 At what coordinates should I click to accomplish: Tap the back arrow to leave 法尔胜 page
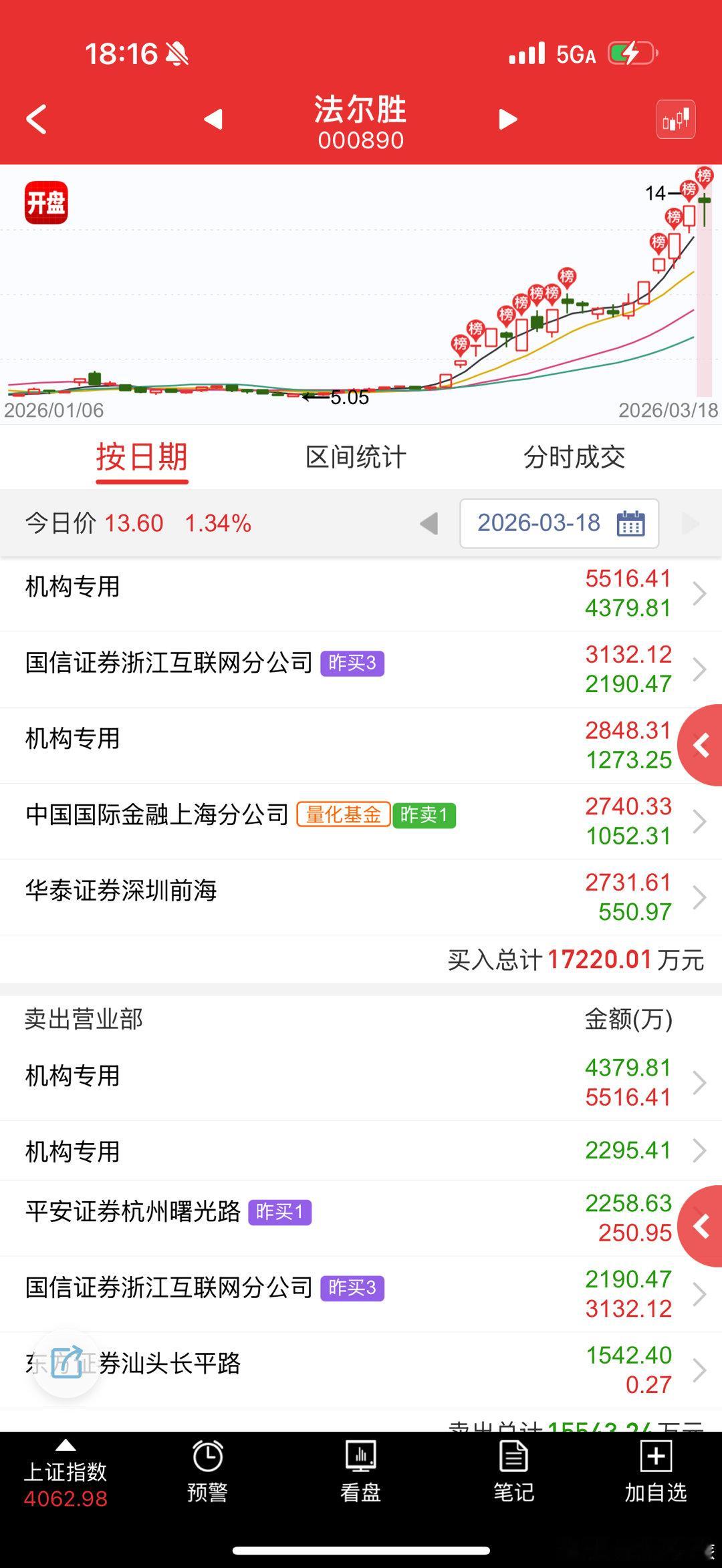pos(35,119)
